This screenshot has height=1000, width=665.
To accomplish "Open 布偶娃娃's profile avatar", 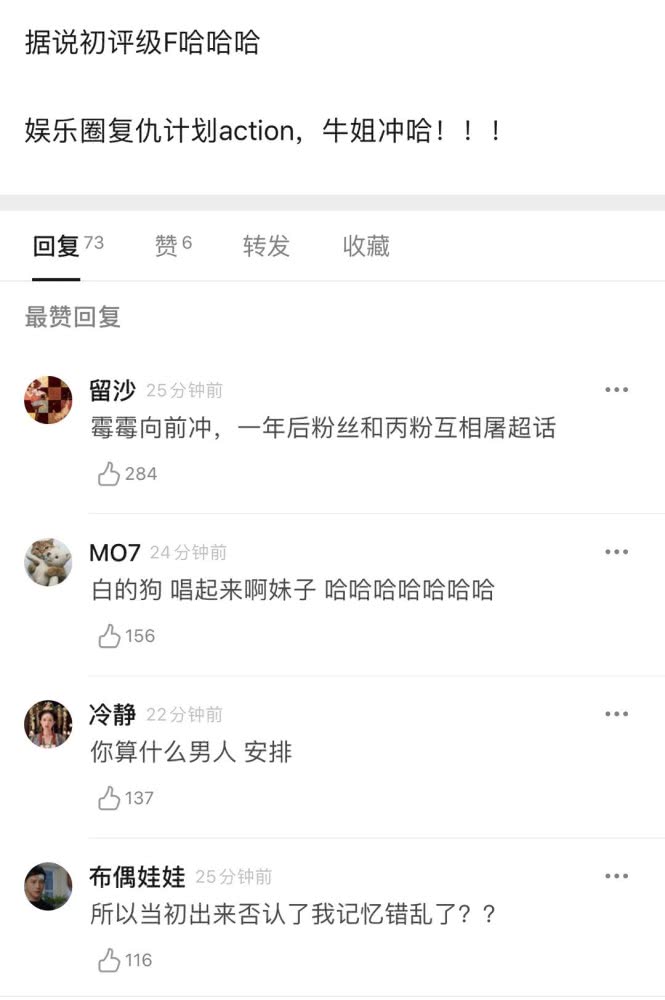I will (48, 886).
